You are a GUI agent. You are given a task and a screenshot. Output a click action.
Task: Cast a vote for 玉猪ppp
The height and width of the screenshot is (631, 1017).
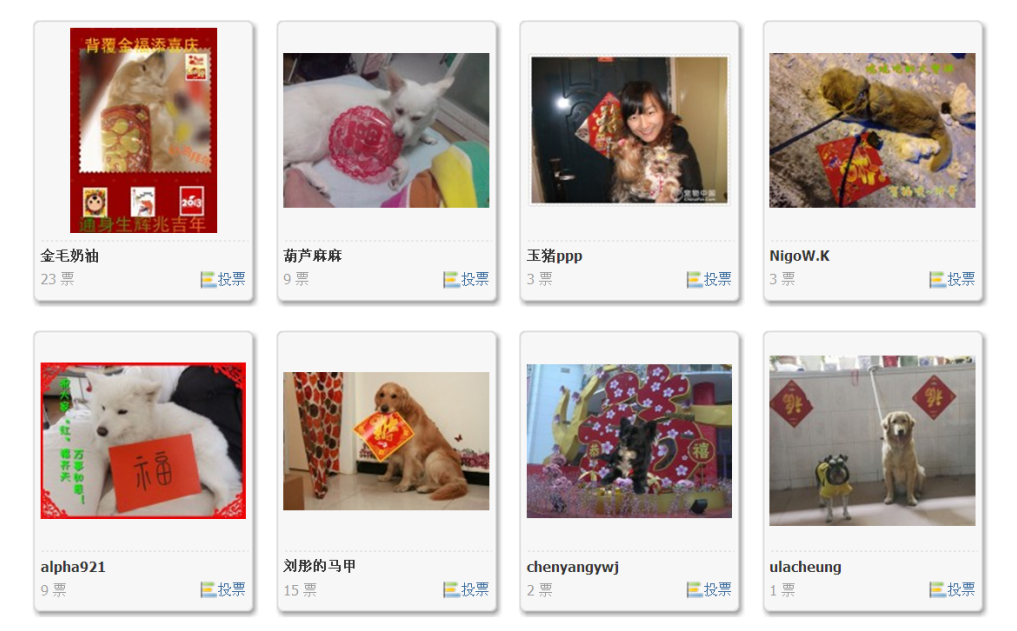pos(710,279)
